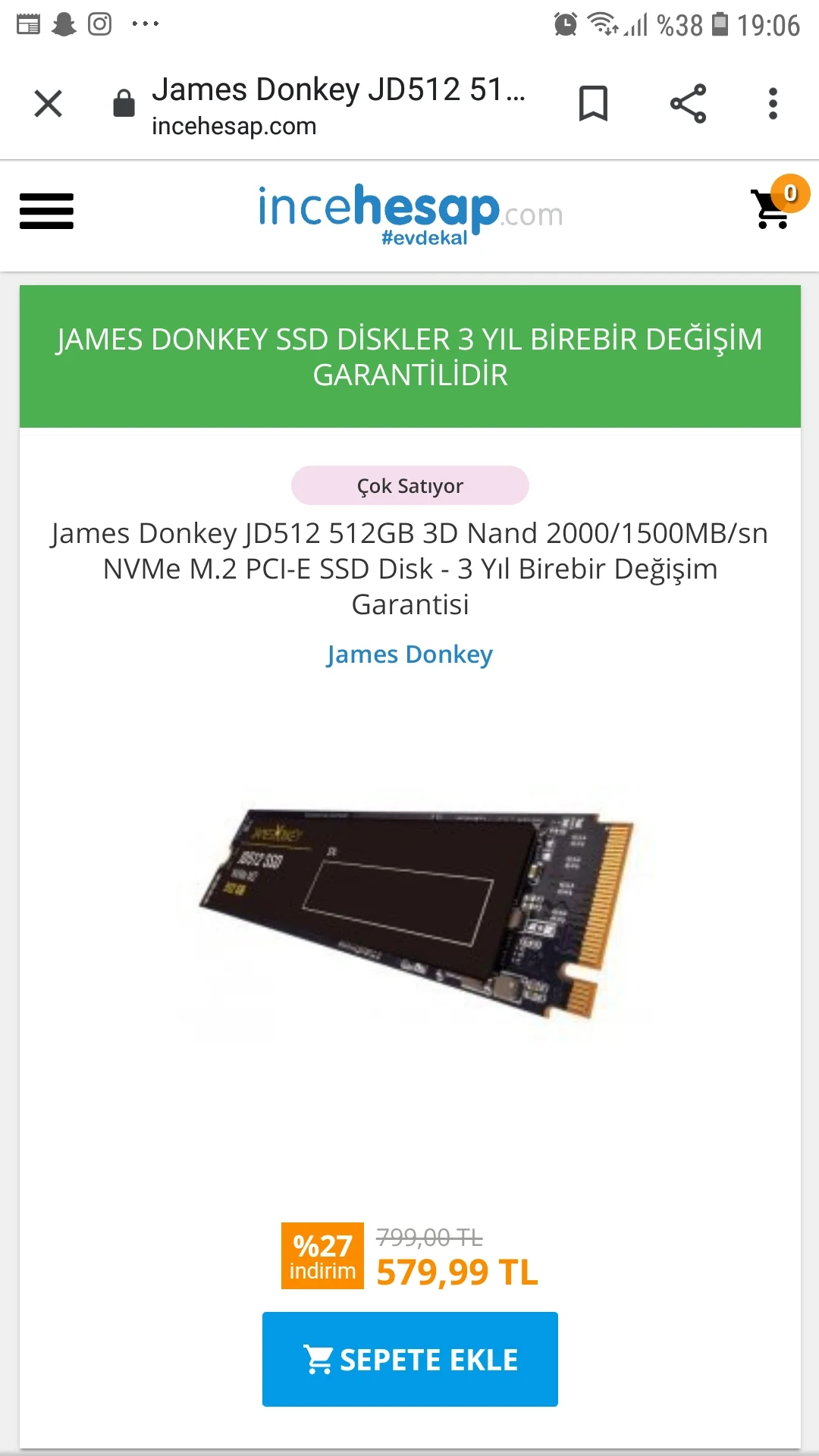Open the hamburger navigation menu
Viewport: 819px width, 1456px height.
coord(46,211)
